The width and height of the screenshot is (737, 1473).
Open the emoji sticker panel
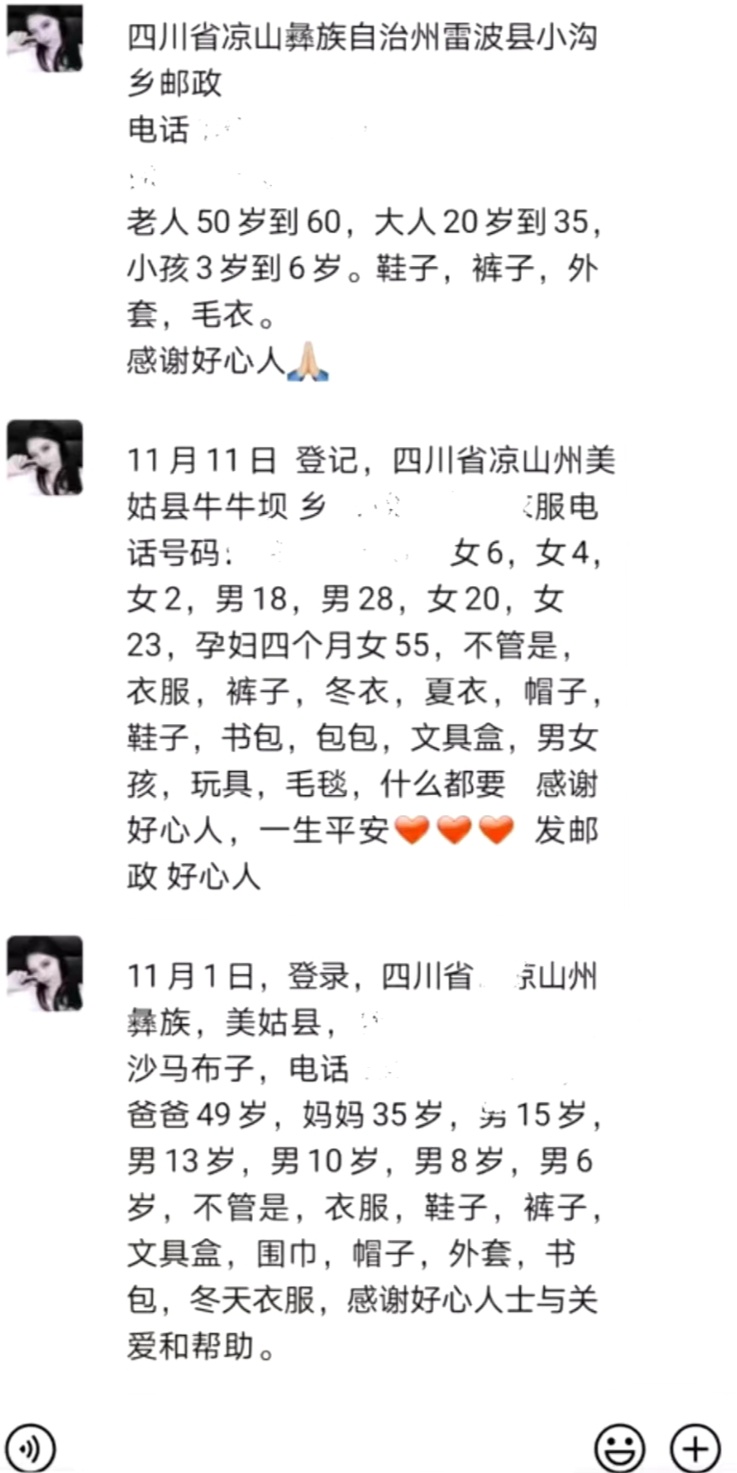click(619, 1447)
